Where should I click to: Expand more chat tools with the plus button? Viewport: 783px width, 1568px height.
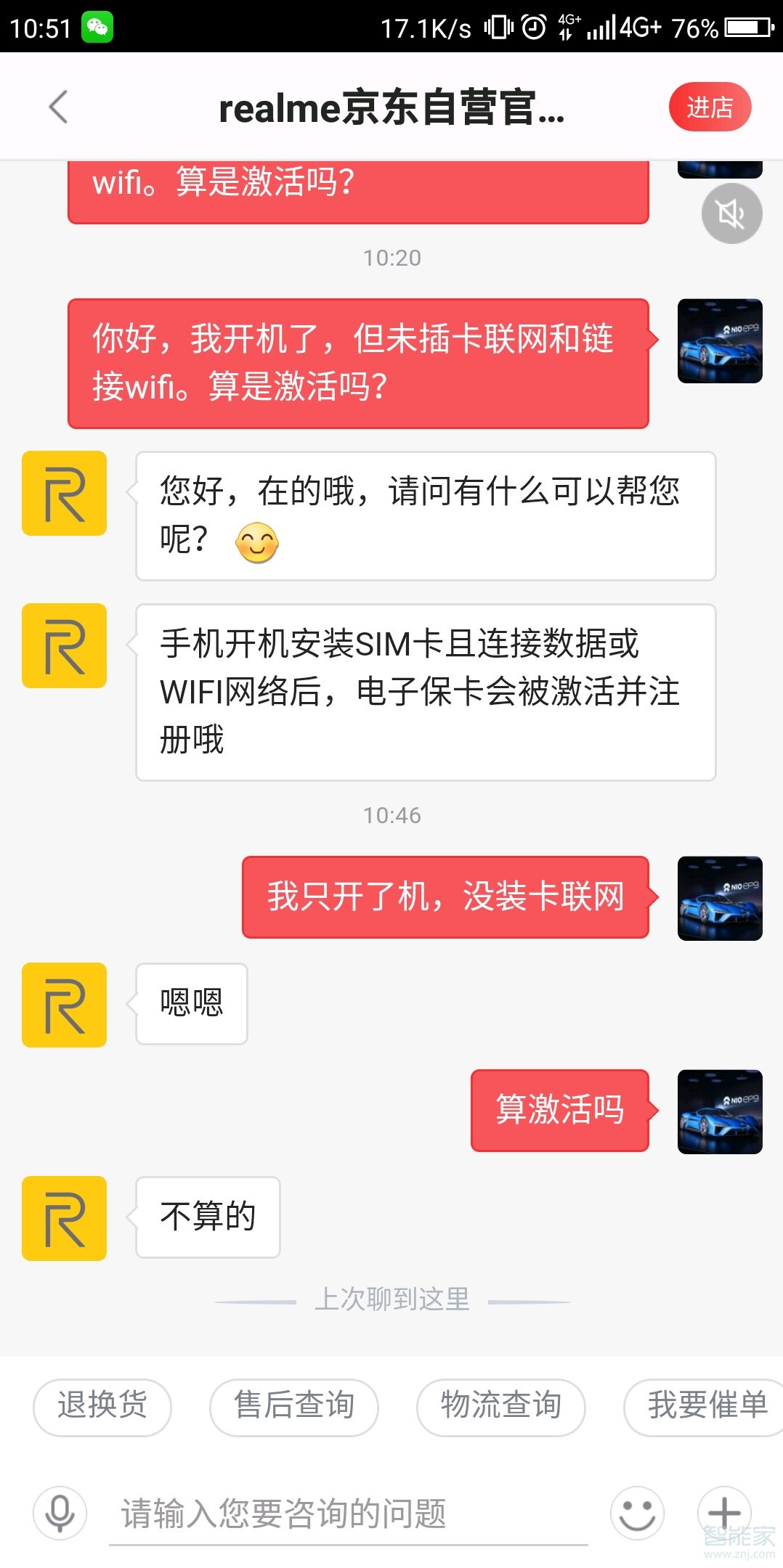(x=722, y=1514)
